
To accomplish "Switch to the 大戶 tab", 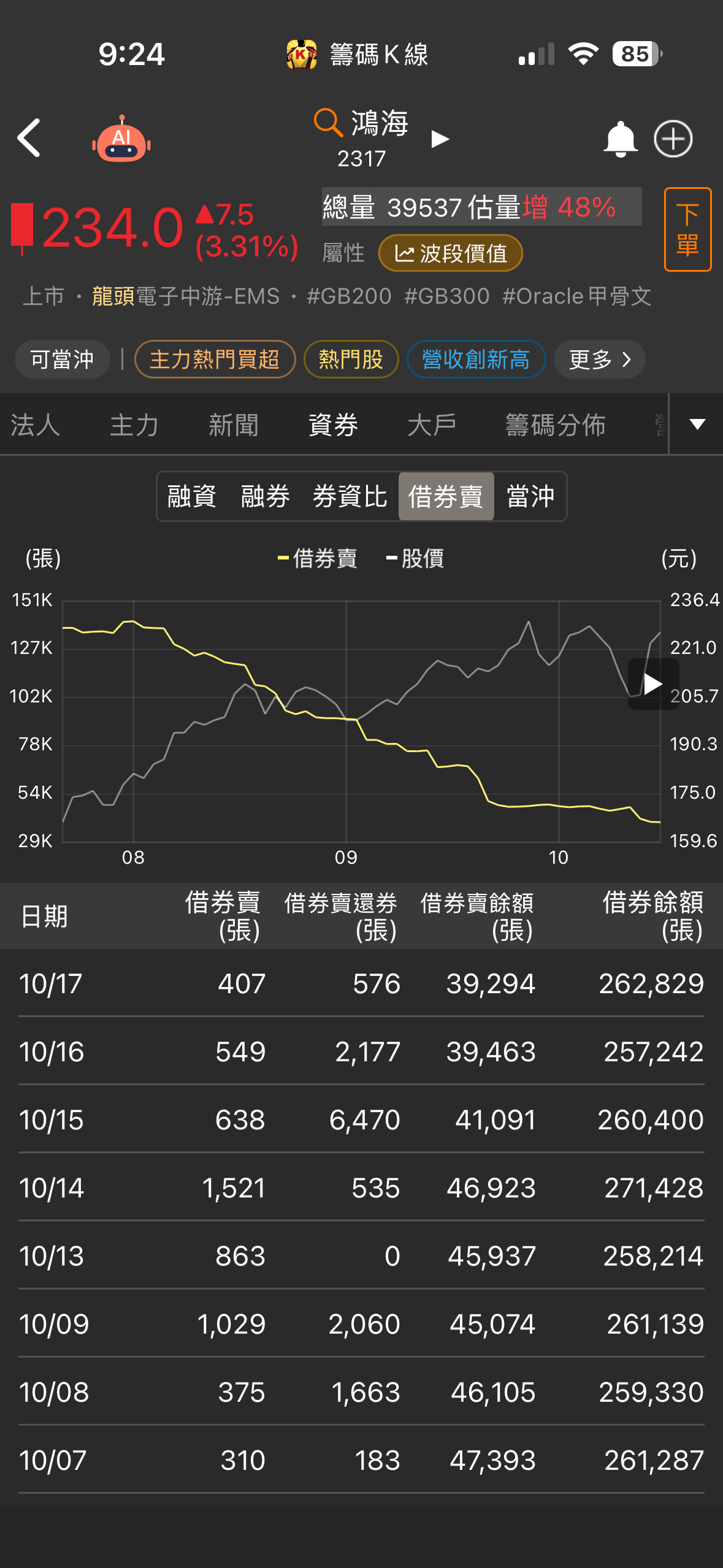I will [432, 425].
